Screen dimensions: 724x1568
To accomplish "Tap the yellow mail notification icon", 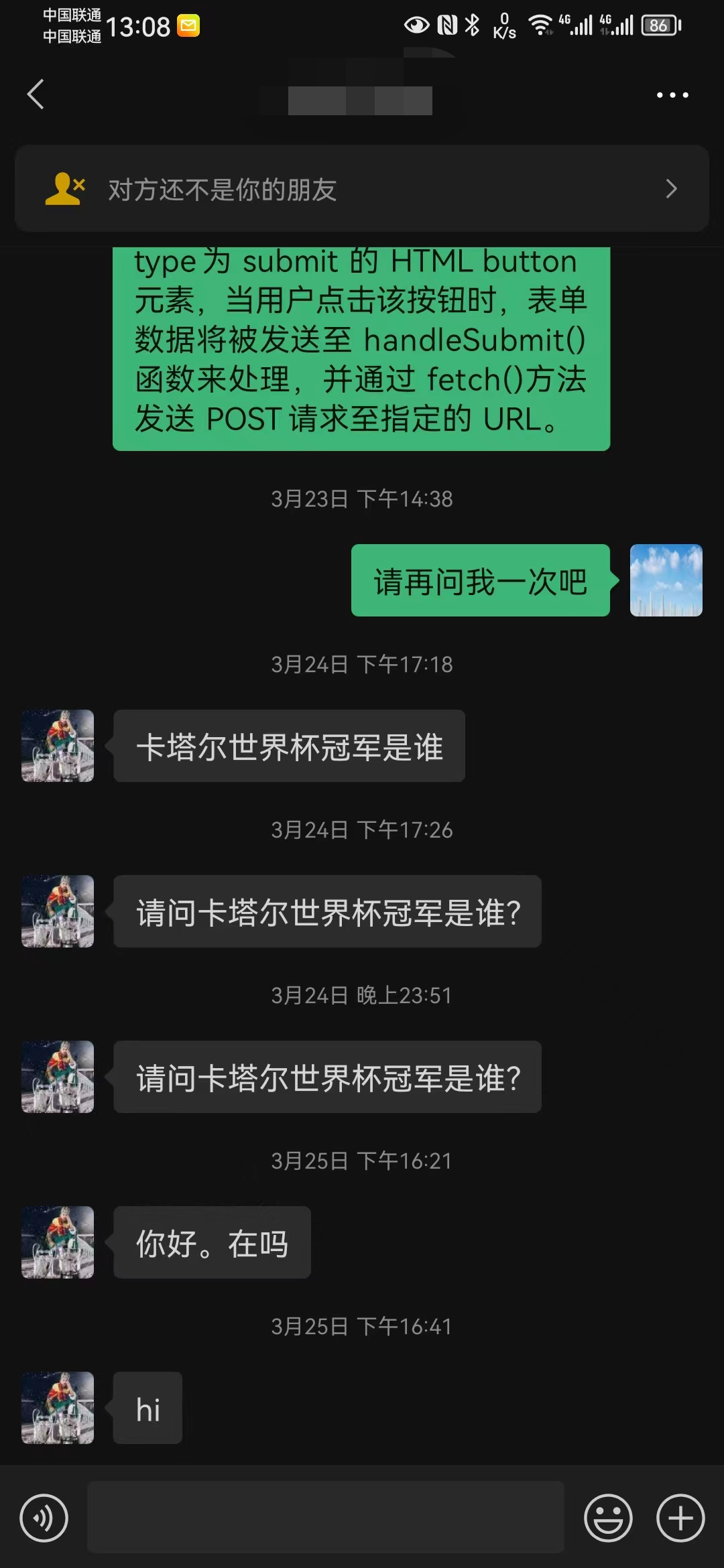I will 188,25.
